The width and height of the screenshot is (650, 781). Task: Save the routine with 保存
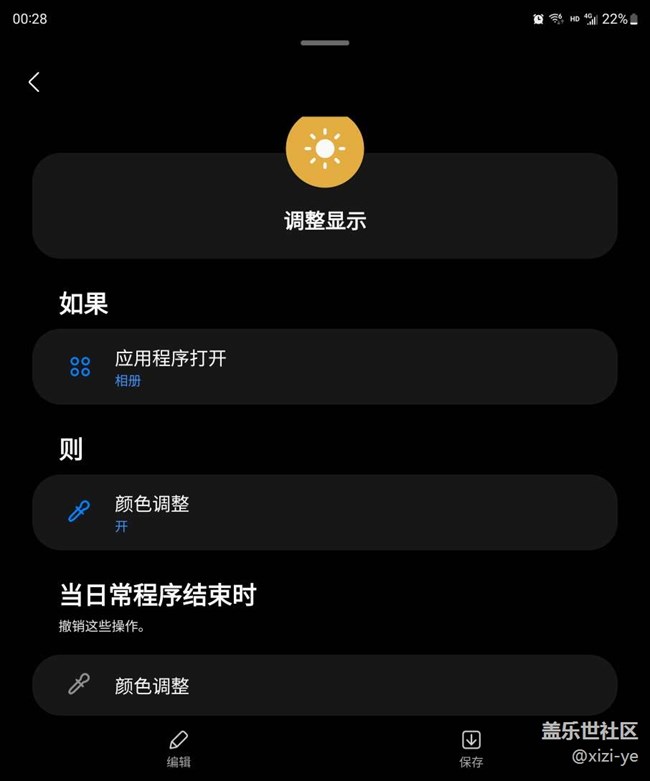coord(471,748)
